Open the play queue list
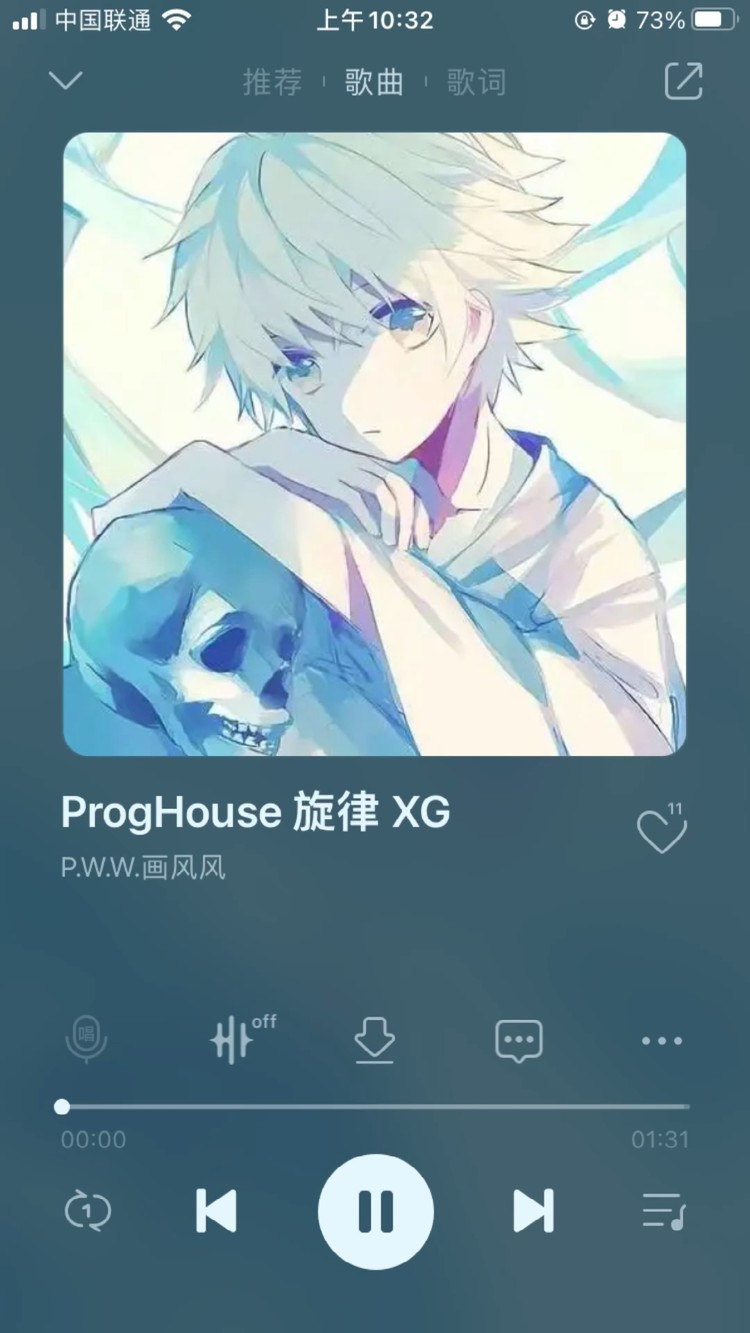Viewport: 750px width, 1333px height. [x=663, y=1210]
